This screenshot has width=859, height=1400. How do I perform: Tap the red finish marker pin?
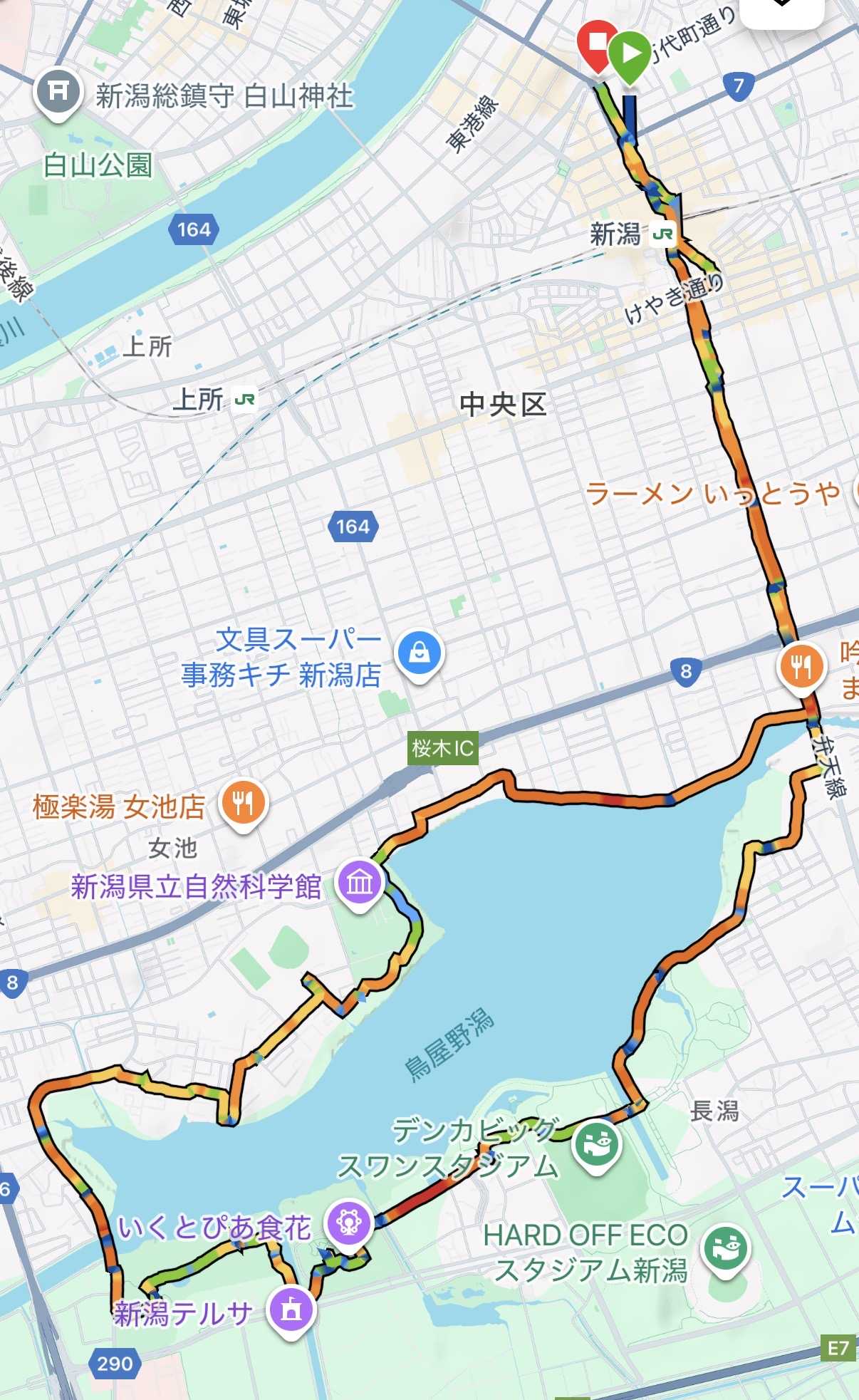(598, 46)
